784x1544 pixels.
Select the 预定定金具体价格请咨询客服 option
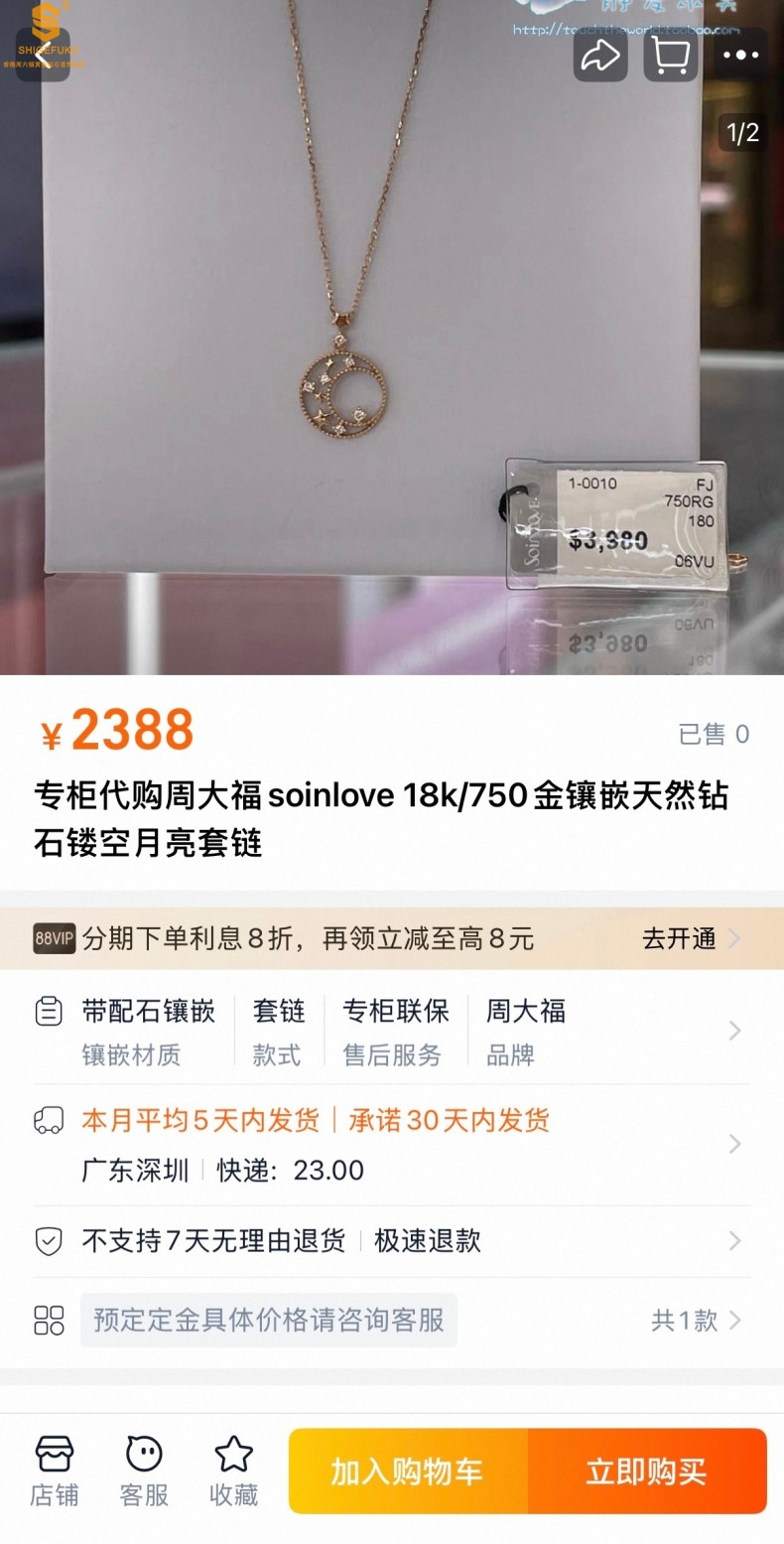(x=269, y=1320)
